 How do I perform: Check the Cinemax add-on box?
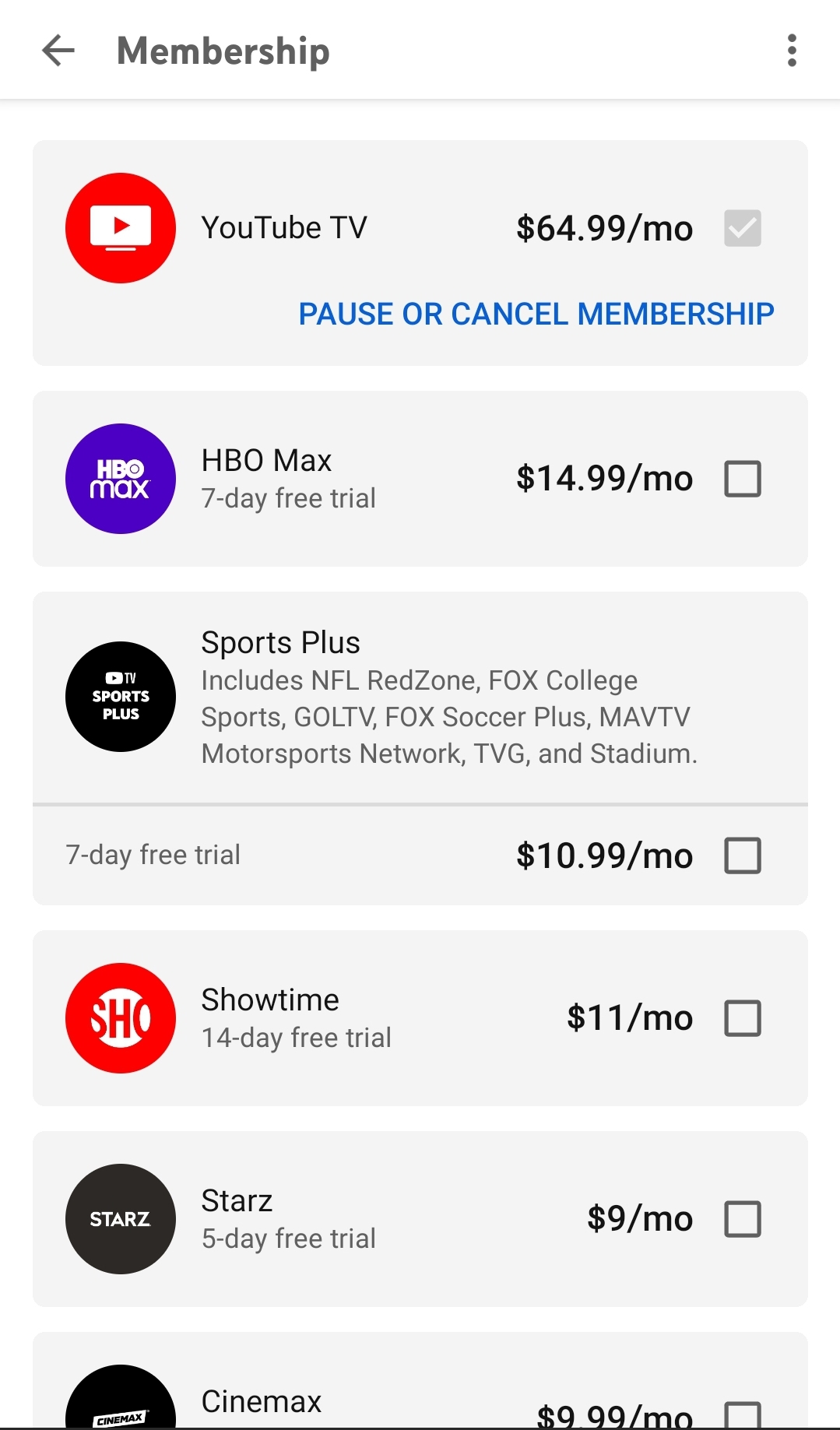pos(743,1414)
